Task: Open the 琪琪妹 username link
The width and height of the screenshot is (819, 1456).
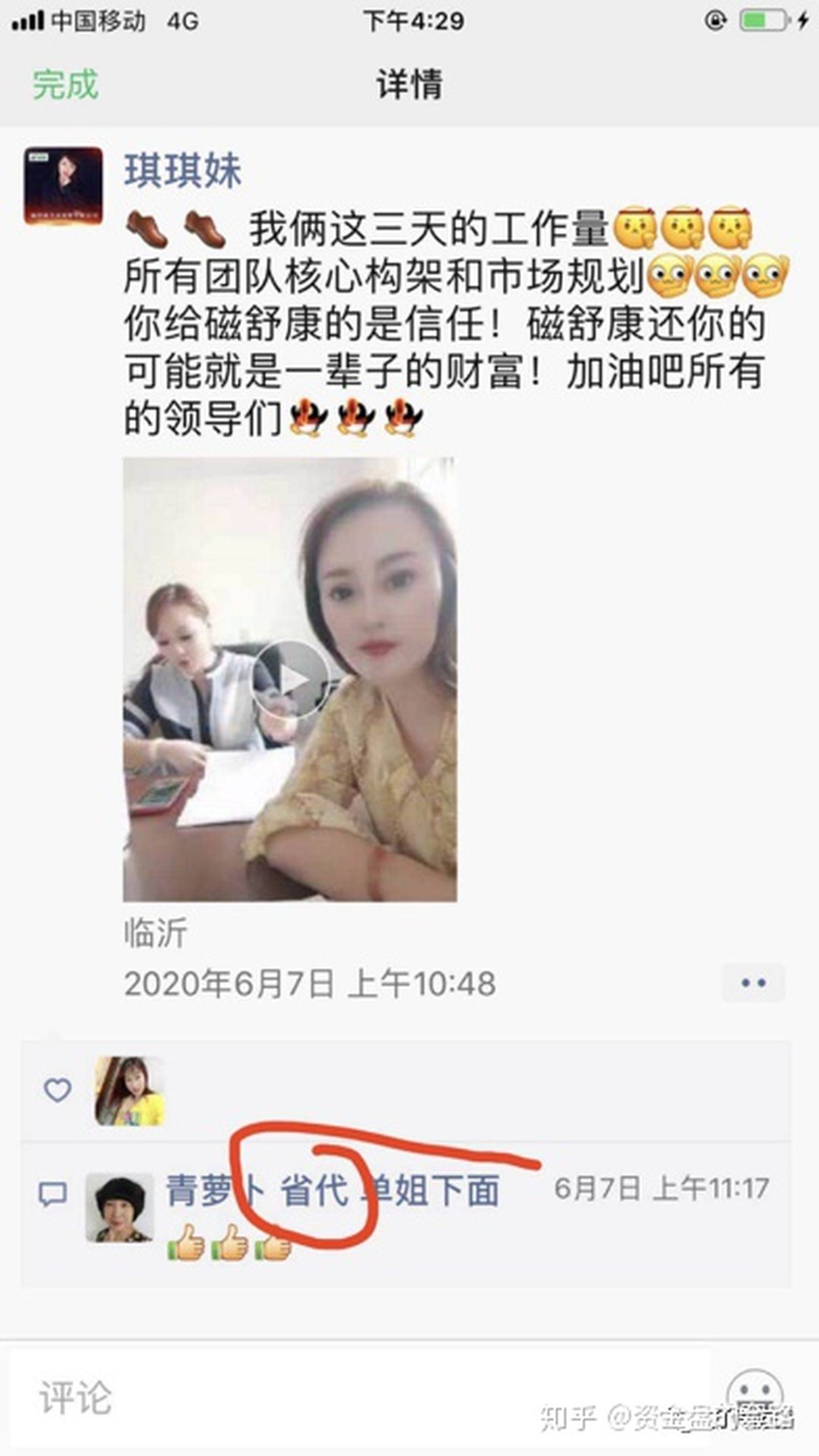Action: coord(183,171)
